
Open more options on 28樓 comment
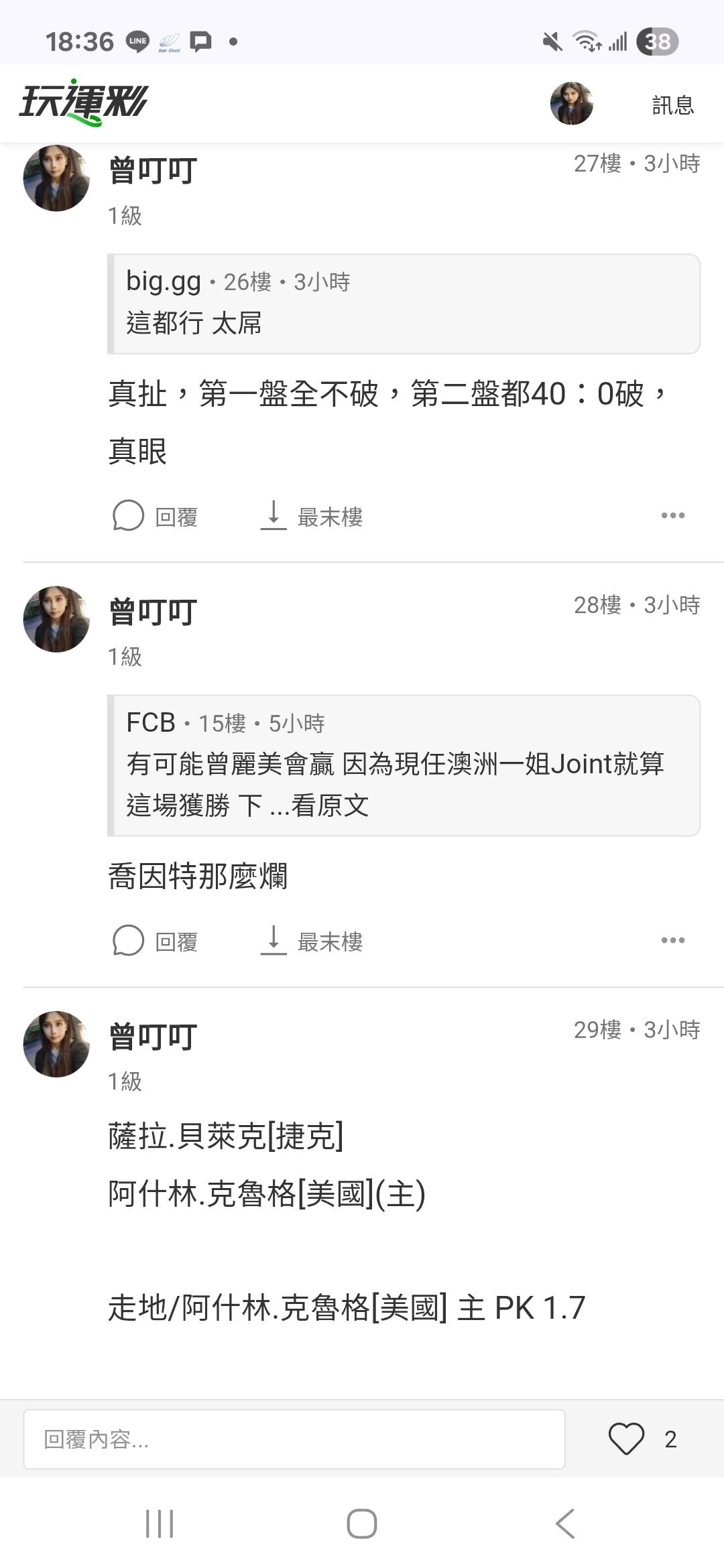(x=672, y=940)
